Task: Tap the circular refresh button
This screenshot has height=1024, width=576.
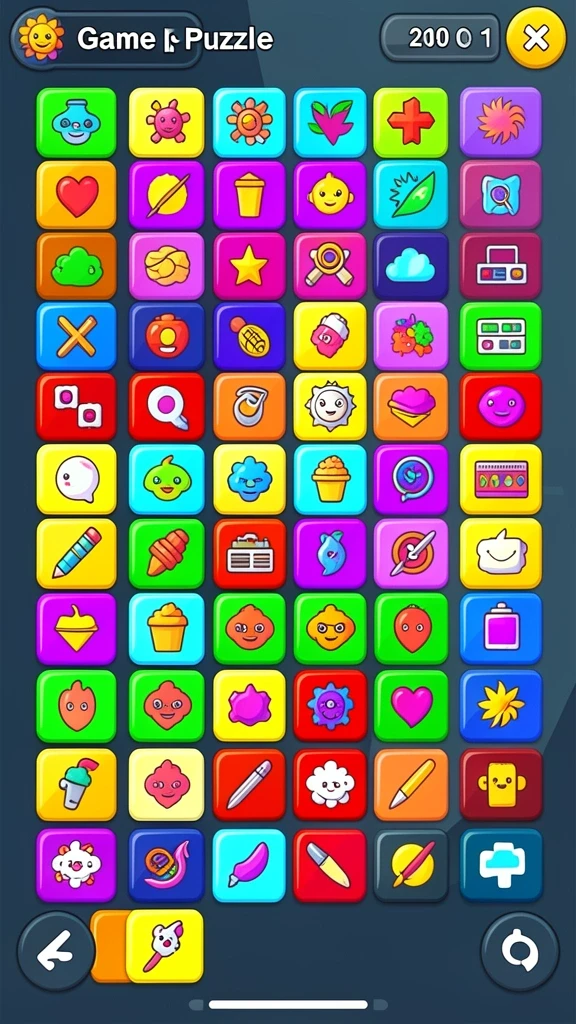Action: 520,951
